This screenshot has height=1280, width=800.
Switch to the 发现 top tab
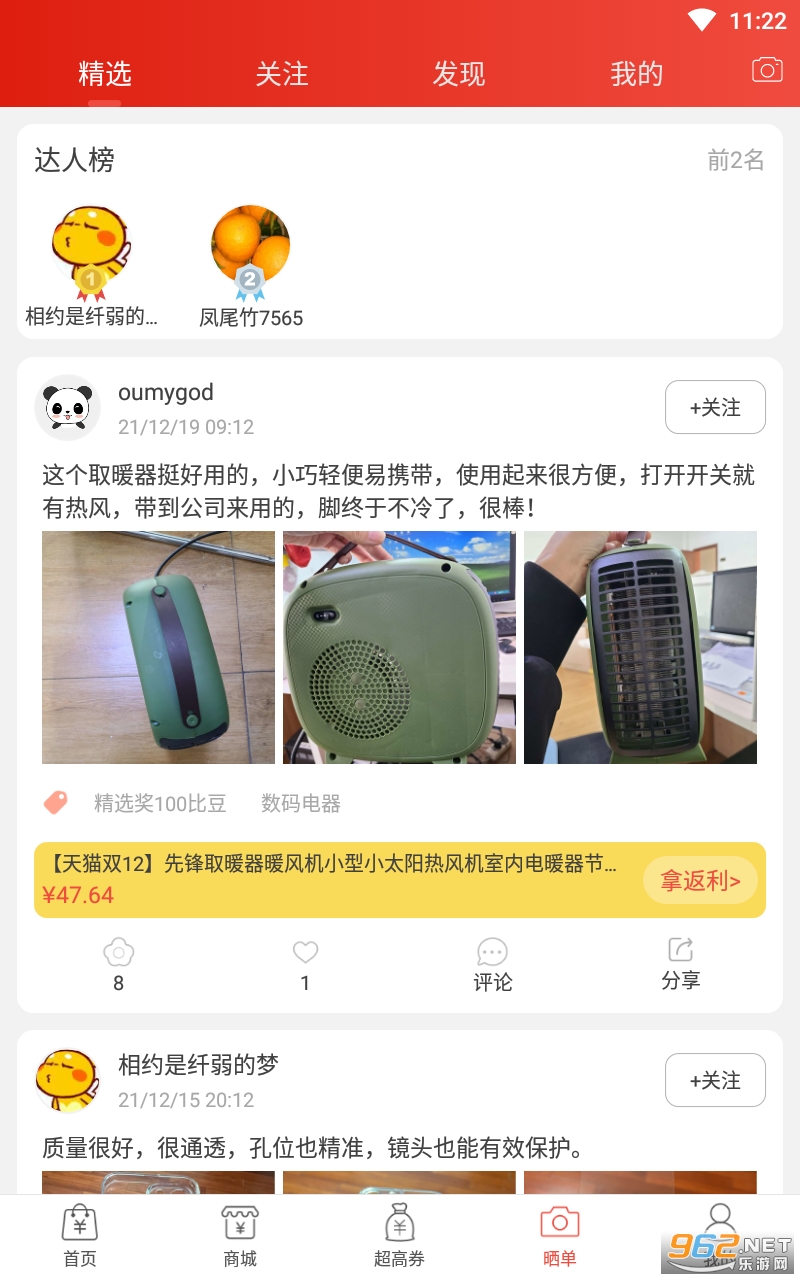tap(459, 74)
